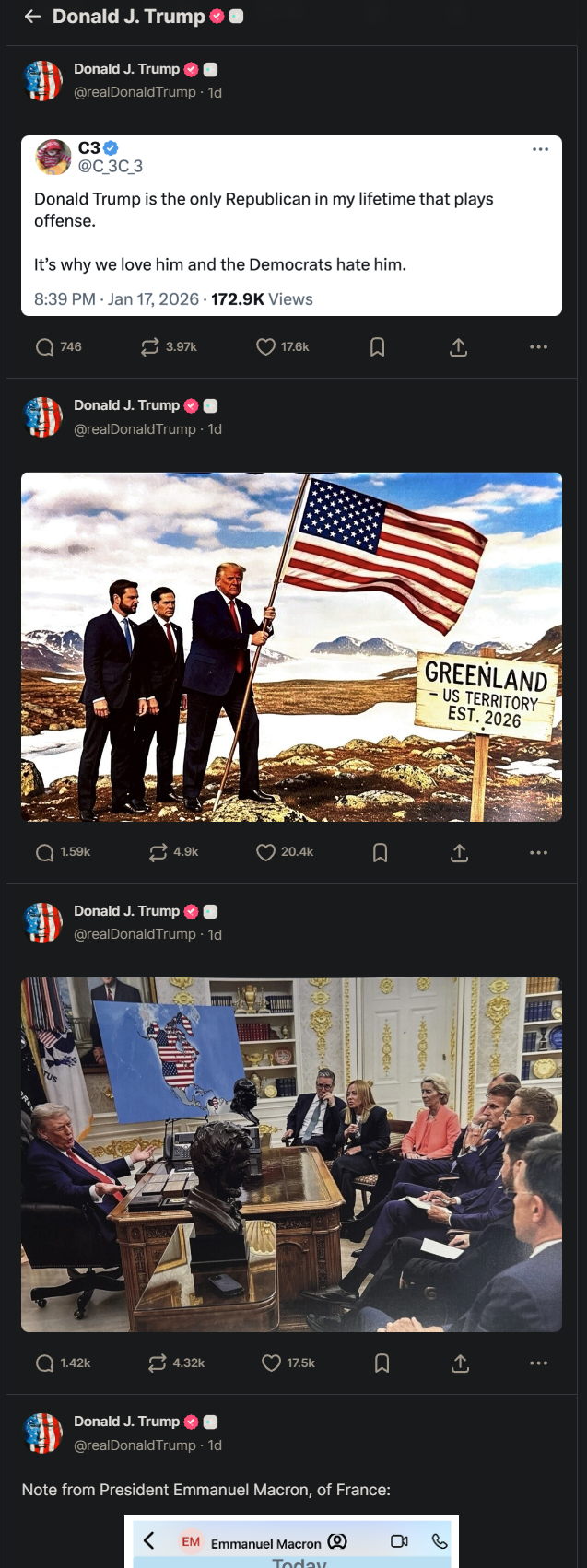The image size is (587, 1568).
Task: Comment on the Greenland image post
Action: pyautogui.click(x=44, y=852)
